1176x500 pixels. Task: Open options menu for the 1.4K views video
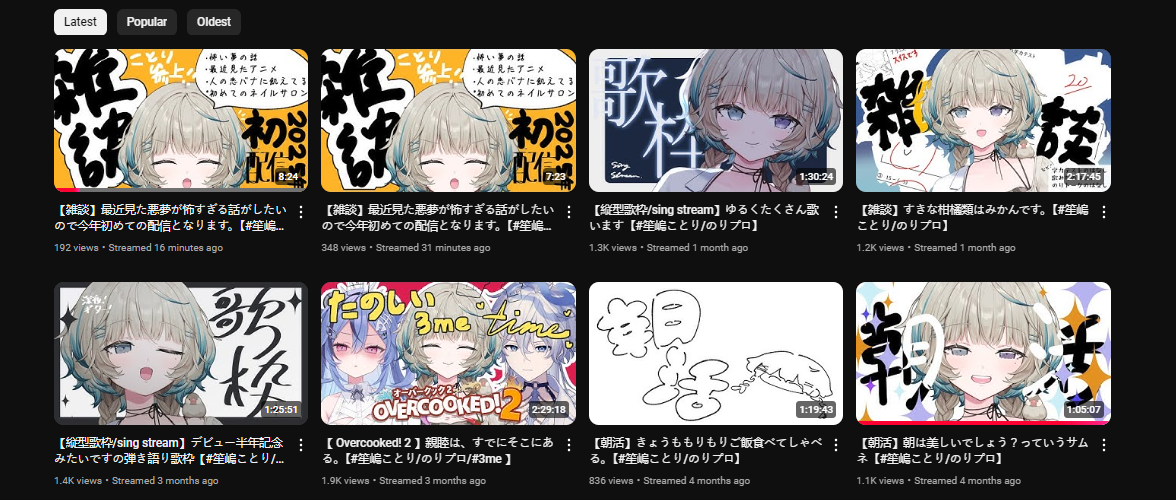(301, 445)
